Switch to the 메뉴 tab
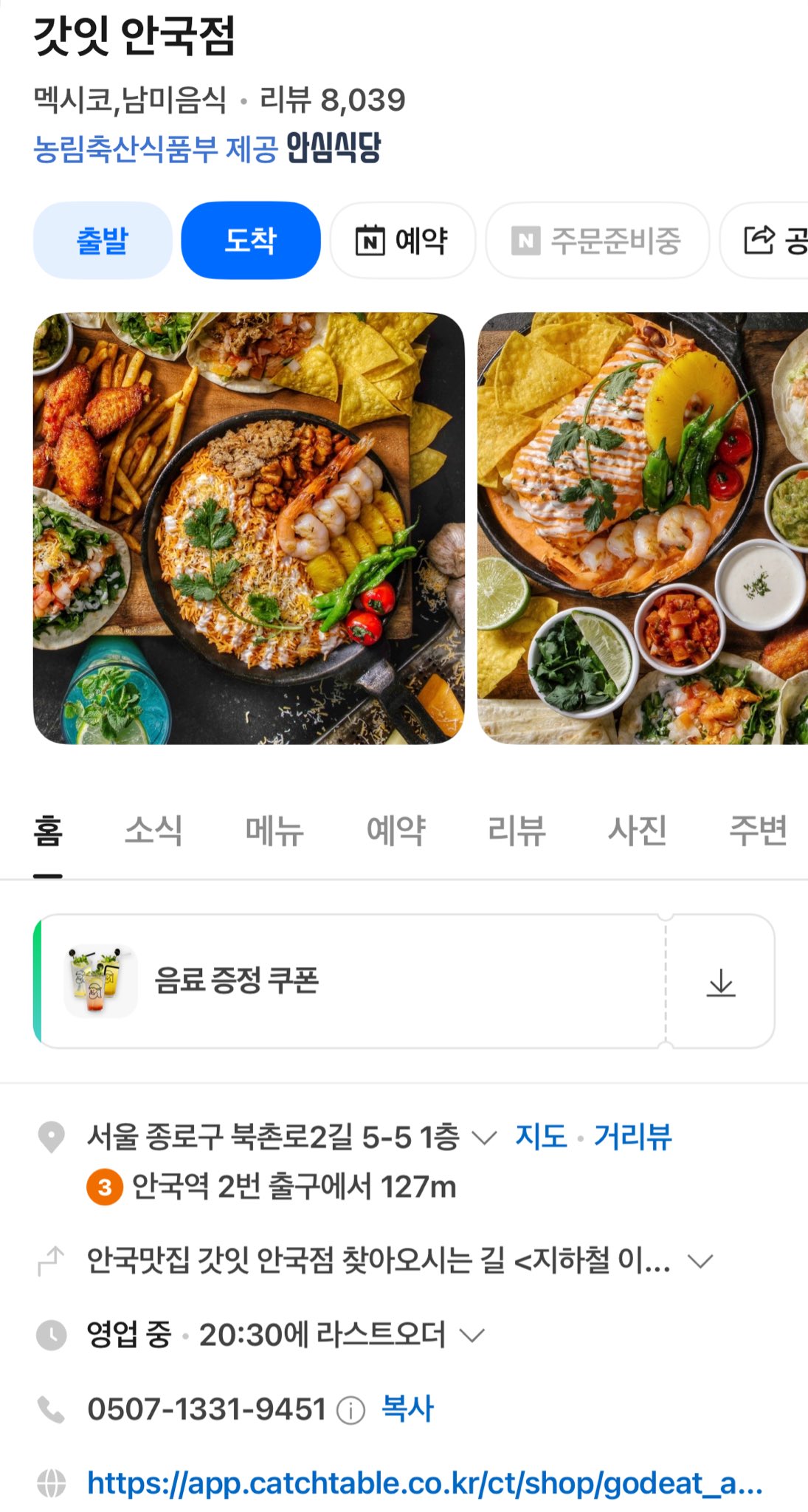 click(274, 831)
